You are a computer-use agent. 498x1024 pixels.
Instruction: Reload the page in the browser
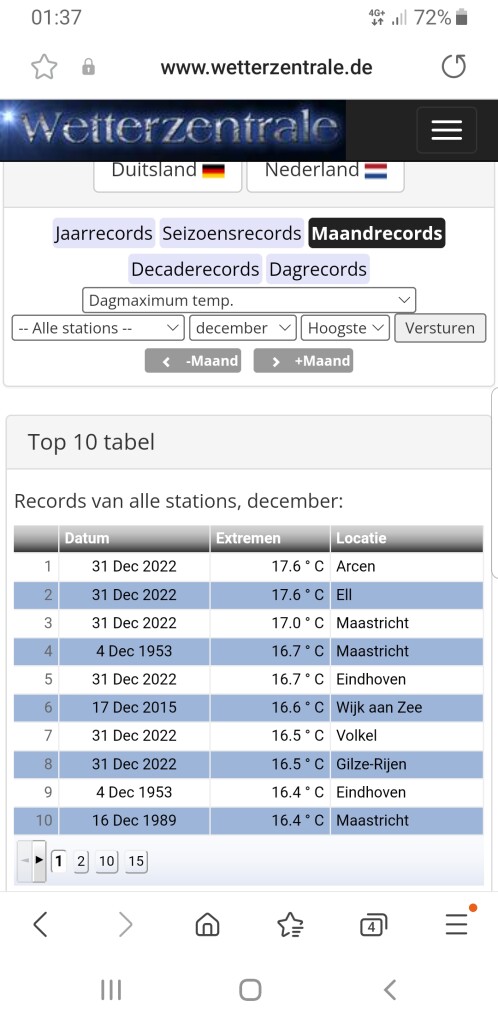pos(454,67)
